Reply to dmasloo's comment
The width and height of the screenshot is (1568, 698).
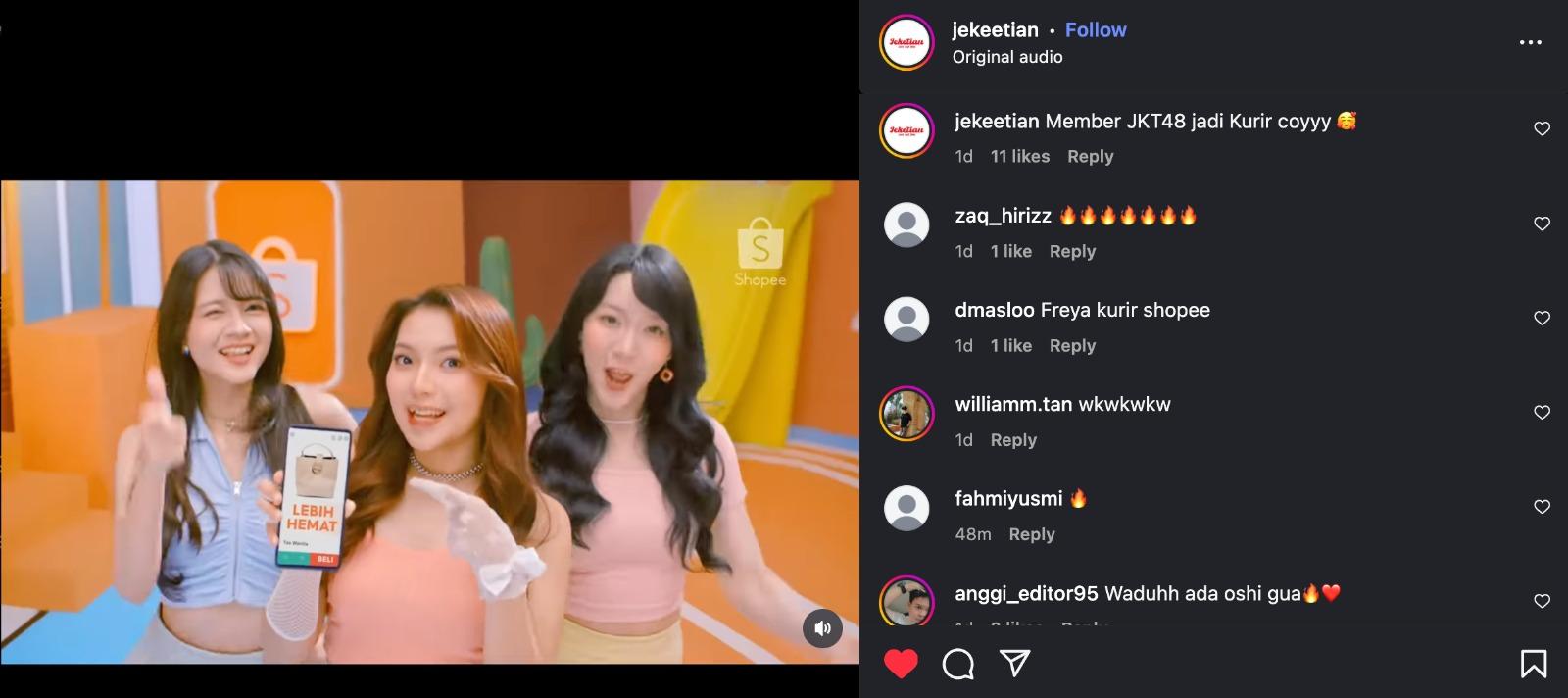tap(1071, 346)
